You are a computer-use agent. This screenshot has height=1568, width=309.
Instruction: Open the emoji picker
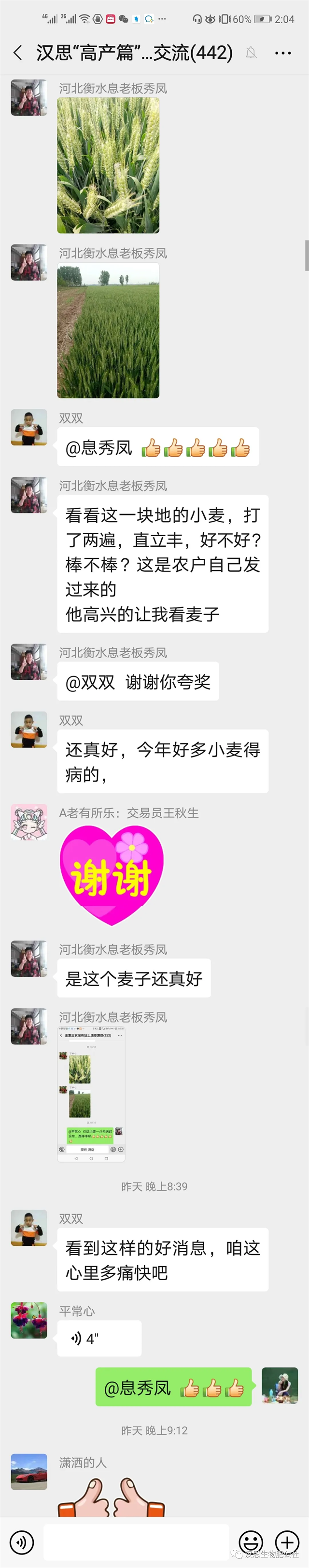(x=251, y=1542)
